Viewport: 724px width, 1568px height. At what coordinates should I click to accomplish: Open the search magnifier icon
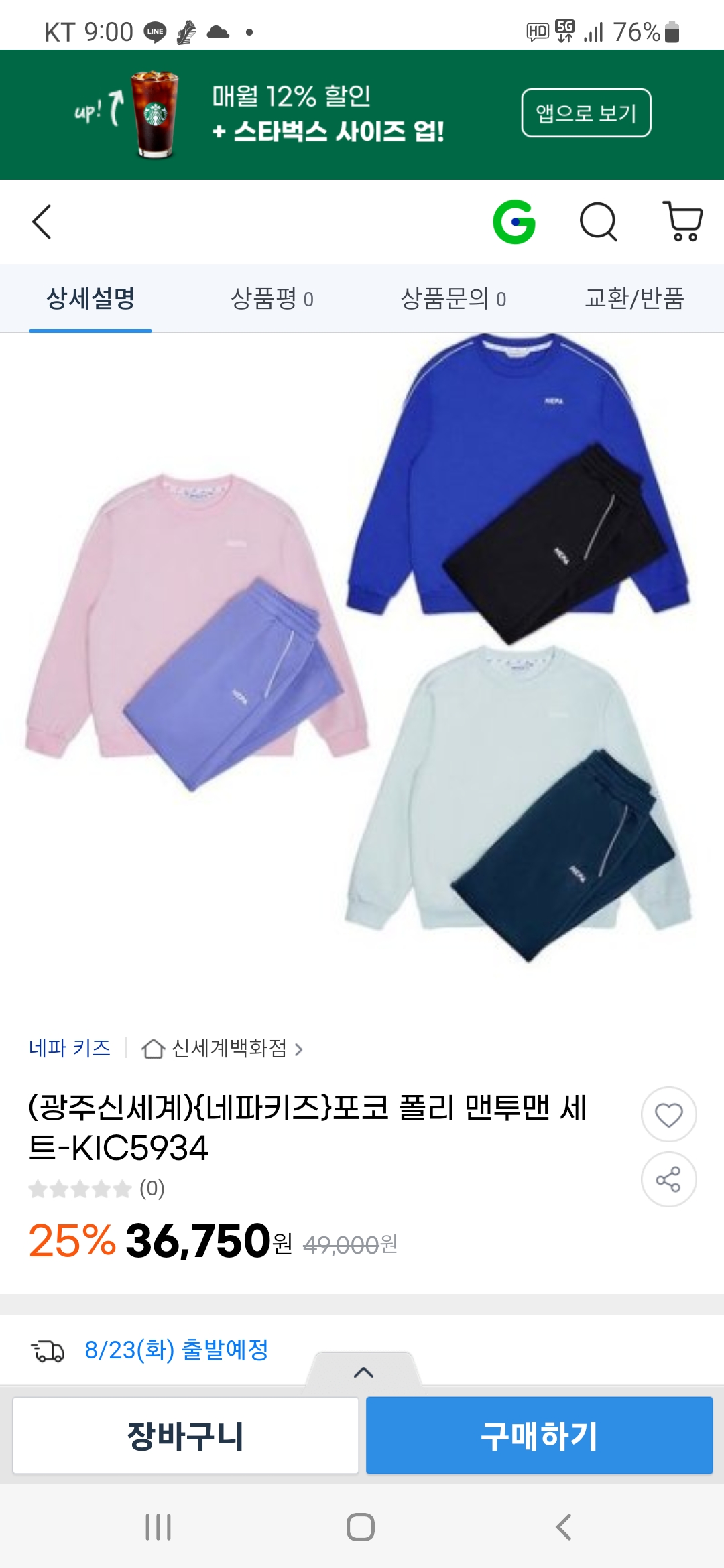coord(598,222)
